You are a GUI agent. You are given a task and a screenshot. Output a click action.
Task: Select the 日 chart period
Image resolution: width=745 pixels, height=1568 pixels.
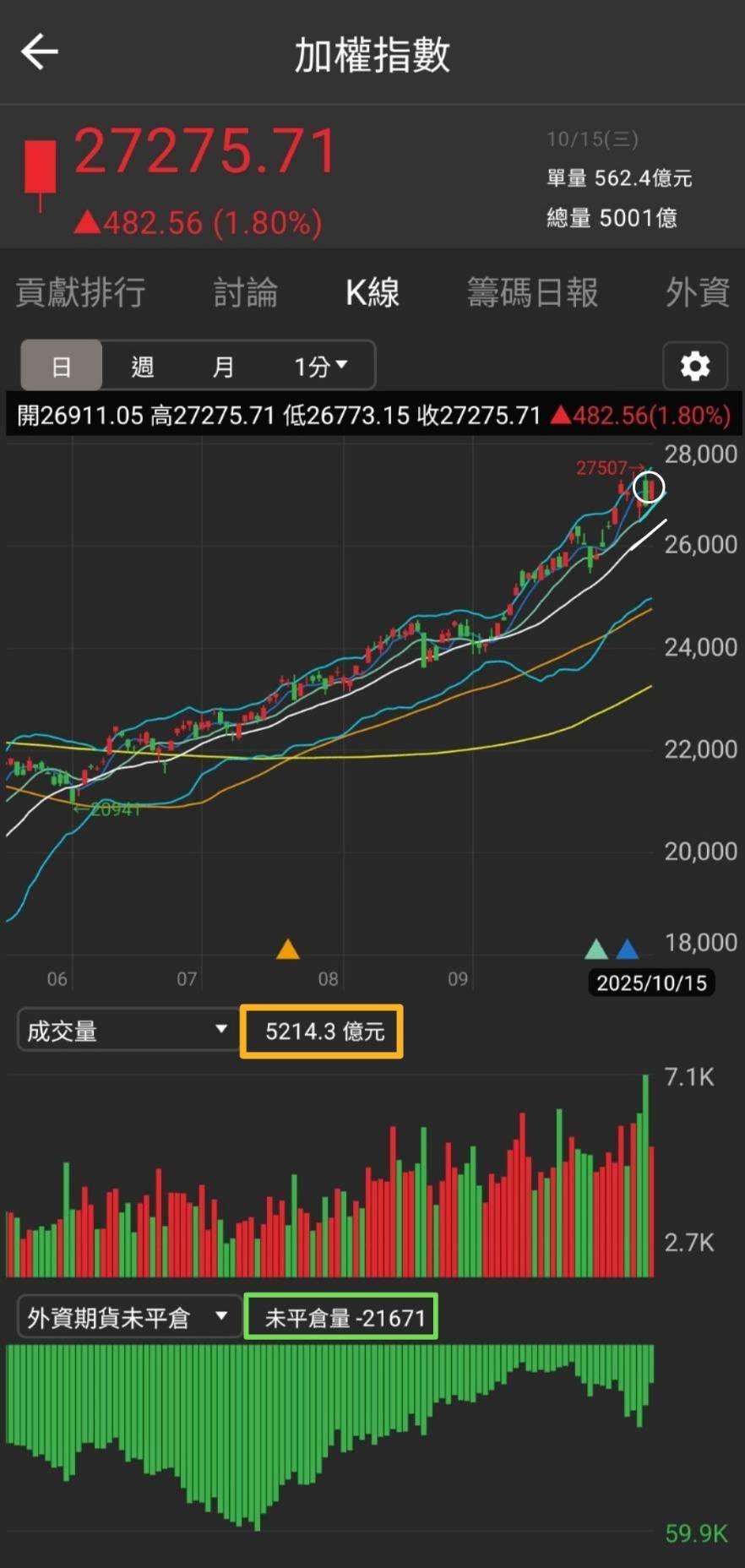point(61,366)
